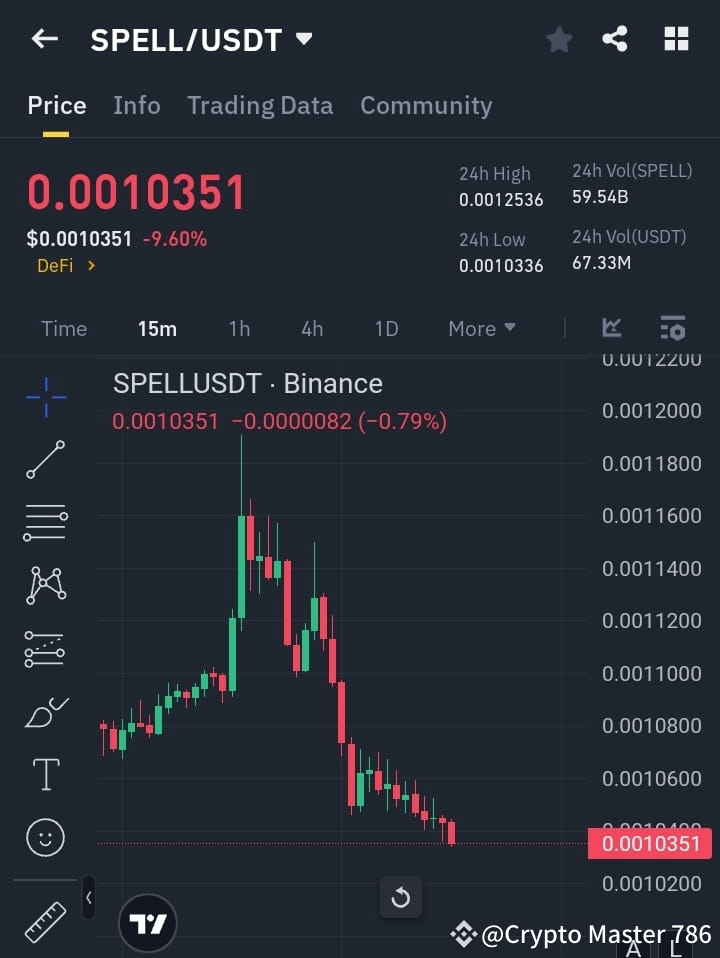Select the crosshair cursor tool
The width and height of the screenshot is (720, 958).
(44, 398)
